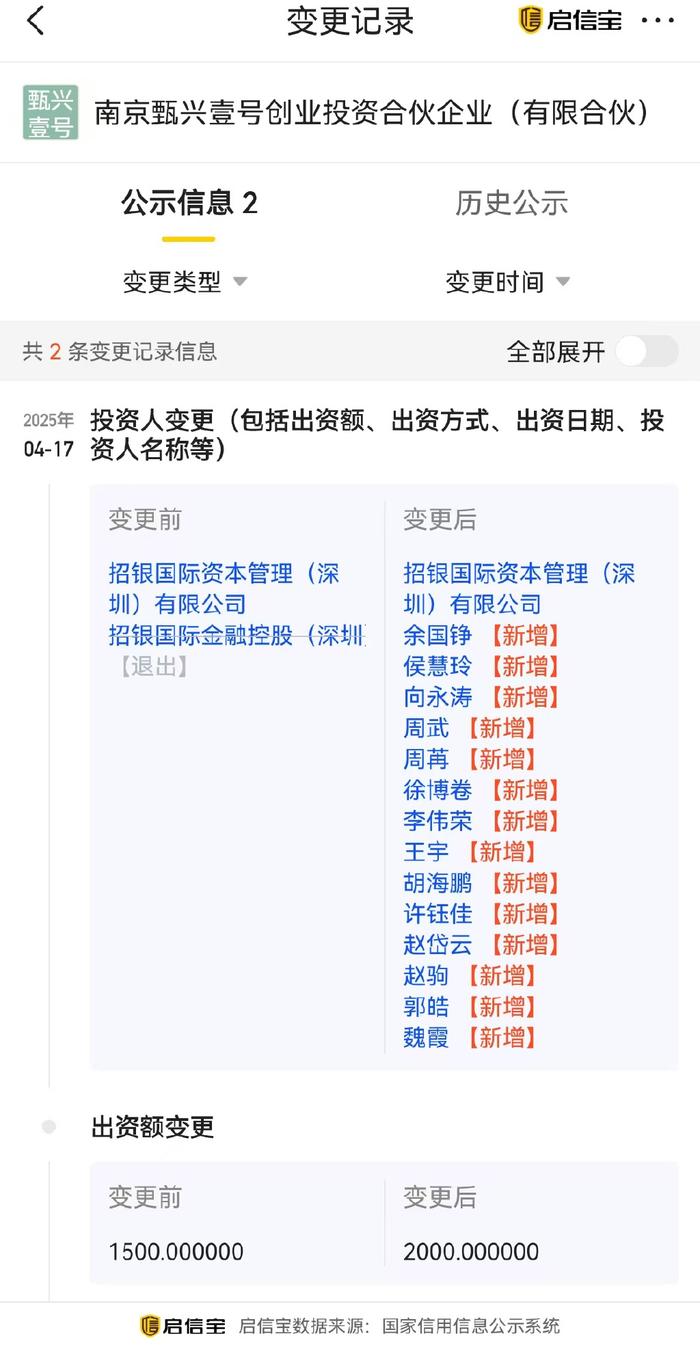
Task: Open 招银国际资本管理 link under 变更后
Action: pyautogui.click(x=519, y=588)
